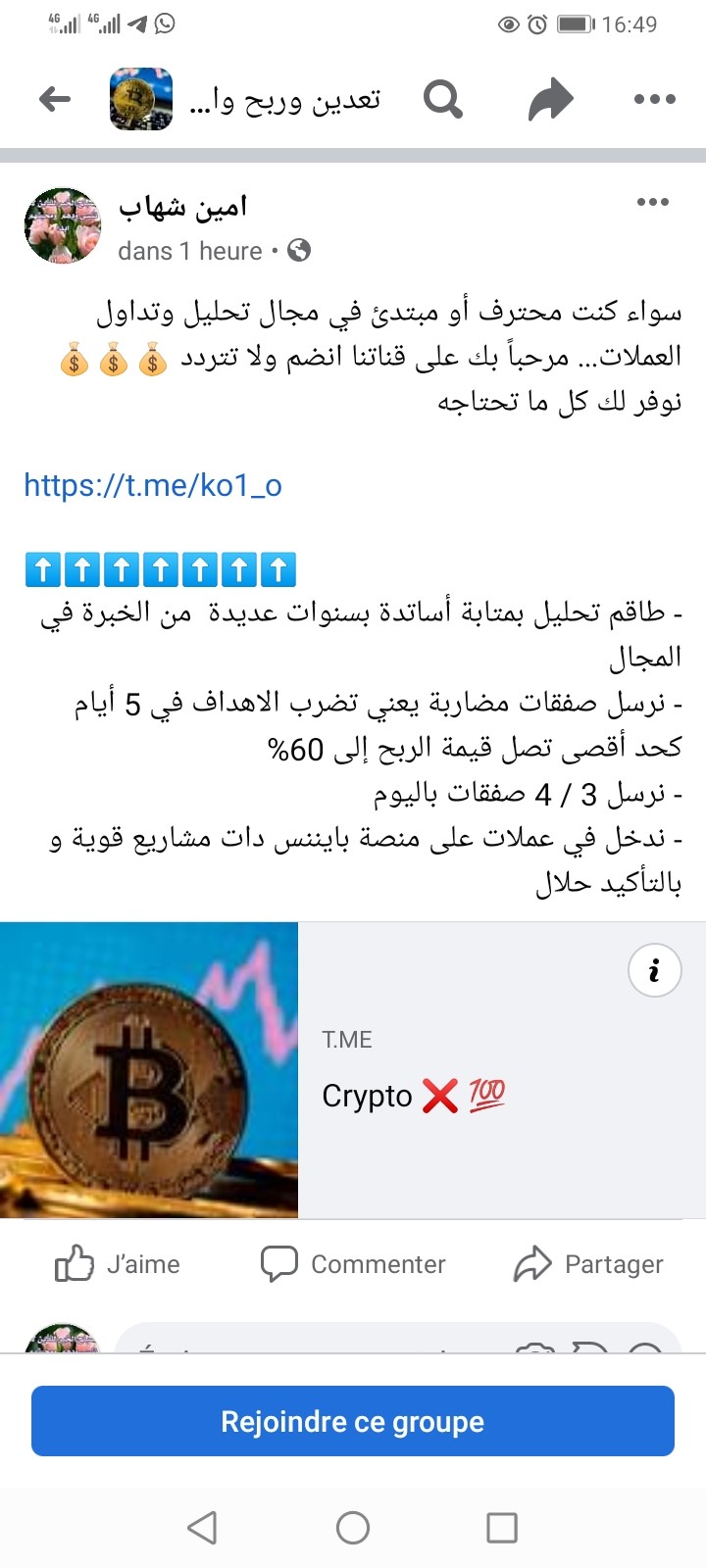This screenshot has height=1568, width=706.
Task: Tap the info icon on link preview
Action: click(x=654, y=970)
